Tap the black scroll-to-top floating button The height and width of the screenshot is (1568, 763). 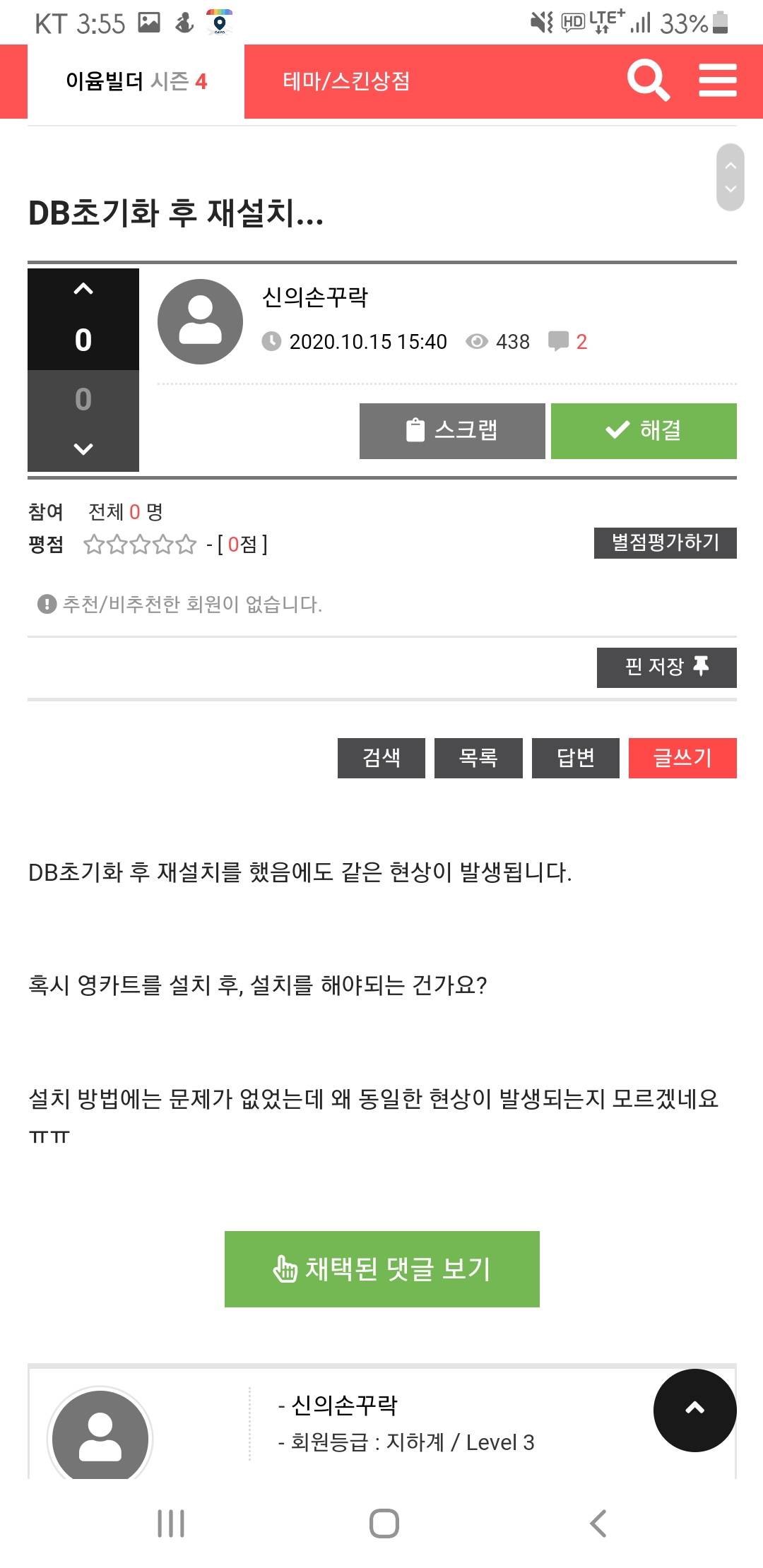click(x=695, y=1410)
